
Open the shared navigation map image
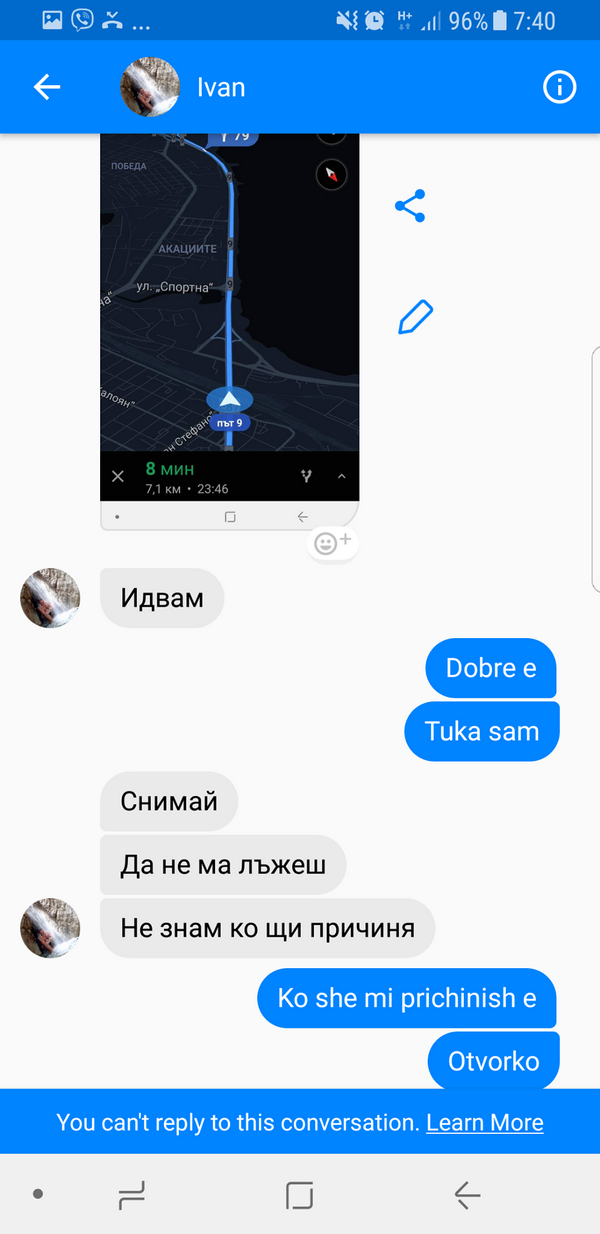pos(229,320)
